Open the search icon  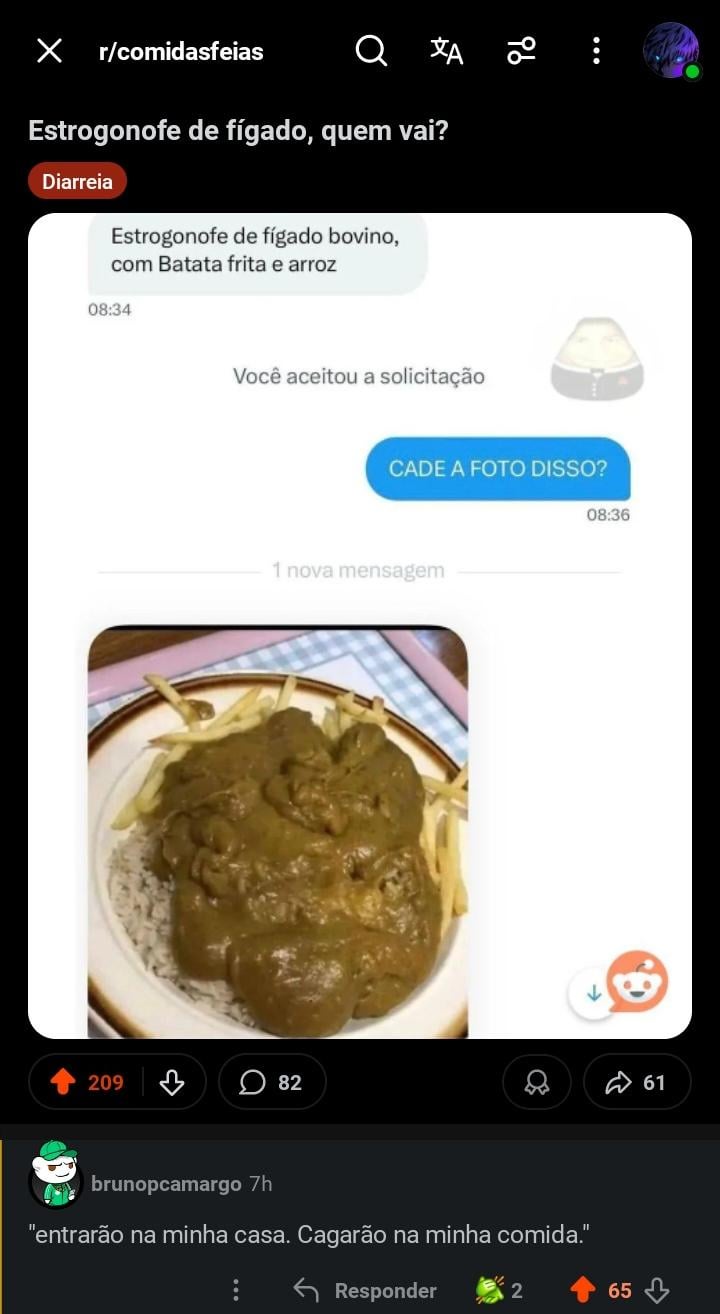tap(371, 50)
